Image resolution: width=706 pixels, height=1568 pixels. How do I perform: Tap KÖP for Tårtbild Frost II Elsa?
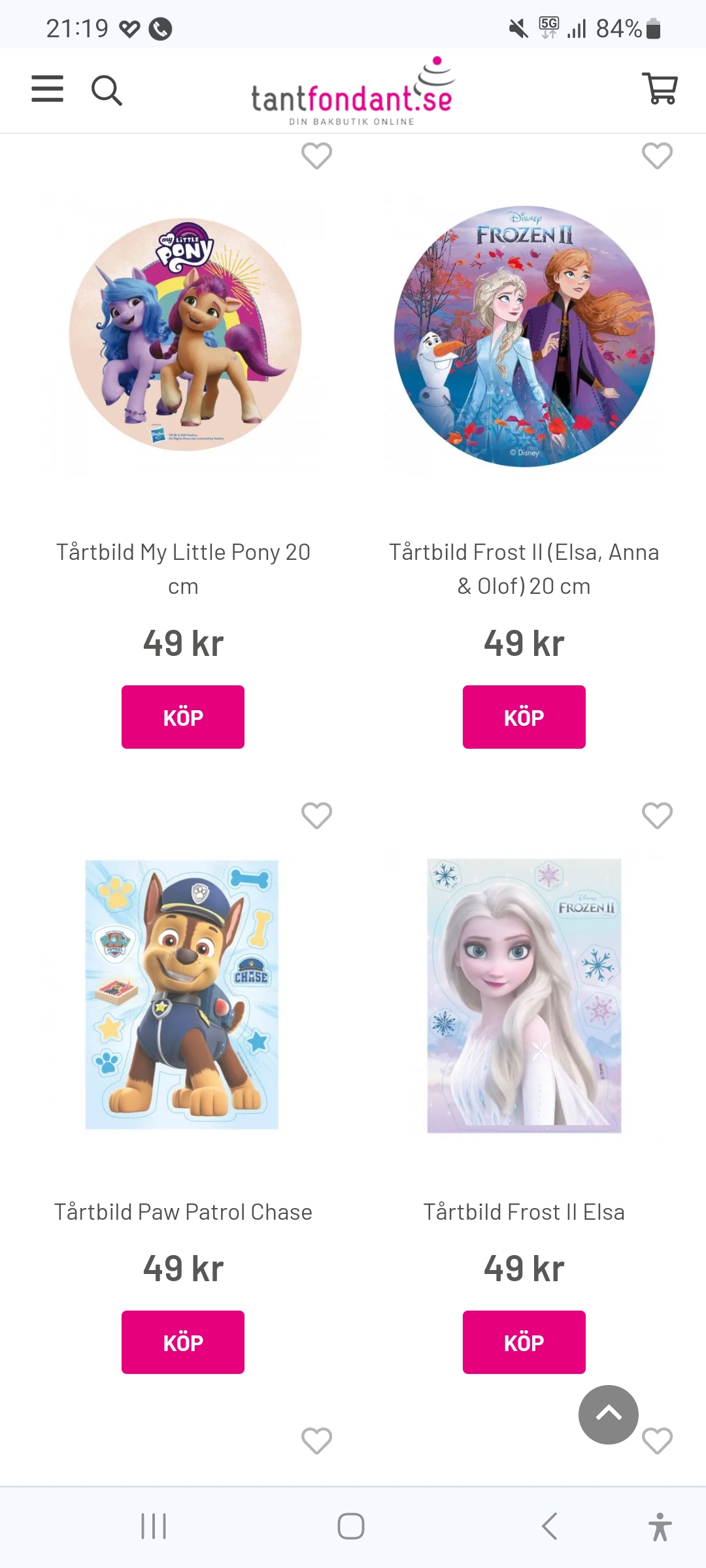524,1342
